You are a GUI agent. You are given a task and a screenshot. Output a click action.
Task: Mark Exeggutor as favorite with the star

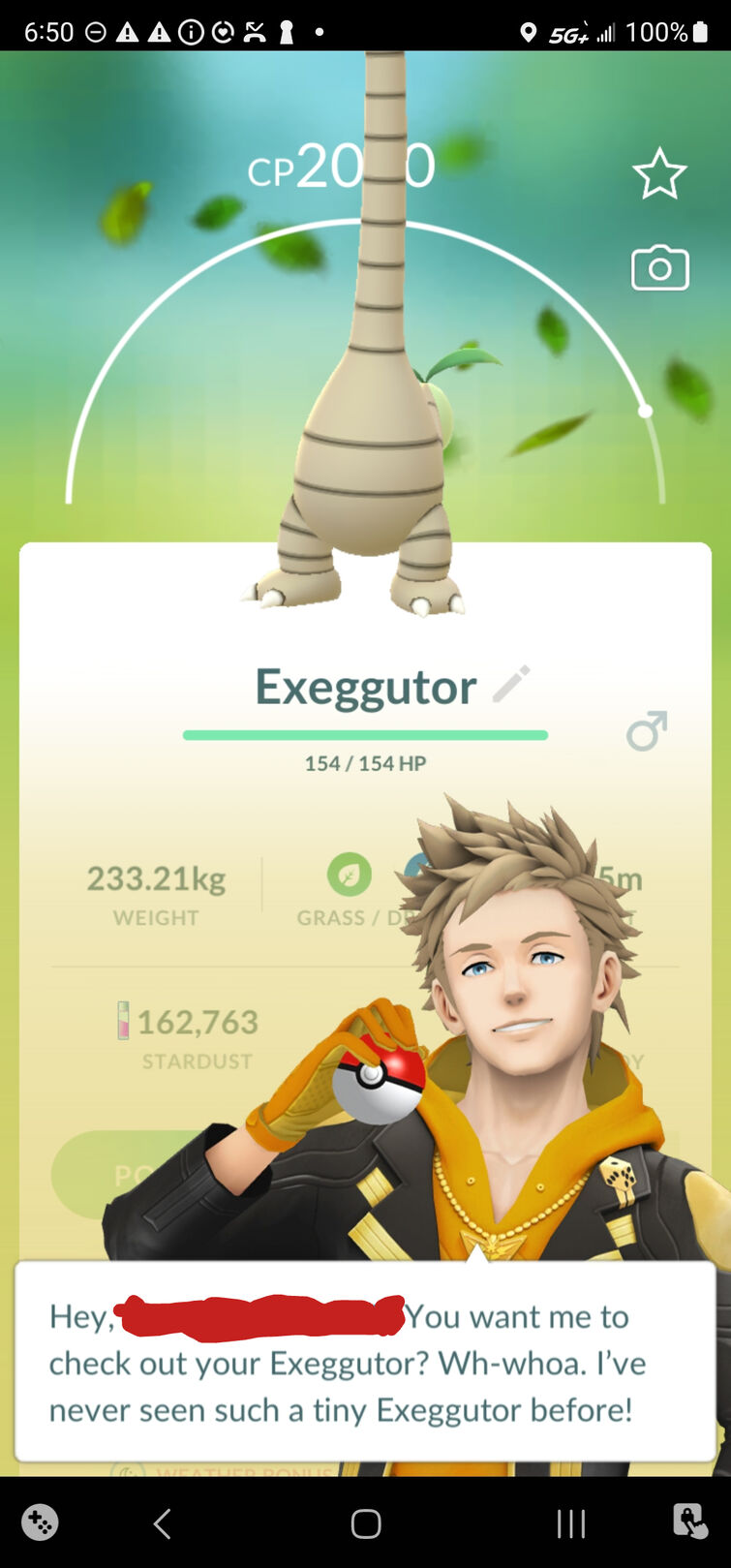[x=659, y=174]
